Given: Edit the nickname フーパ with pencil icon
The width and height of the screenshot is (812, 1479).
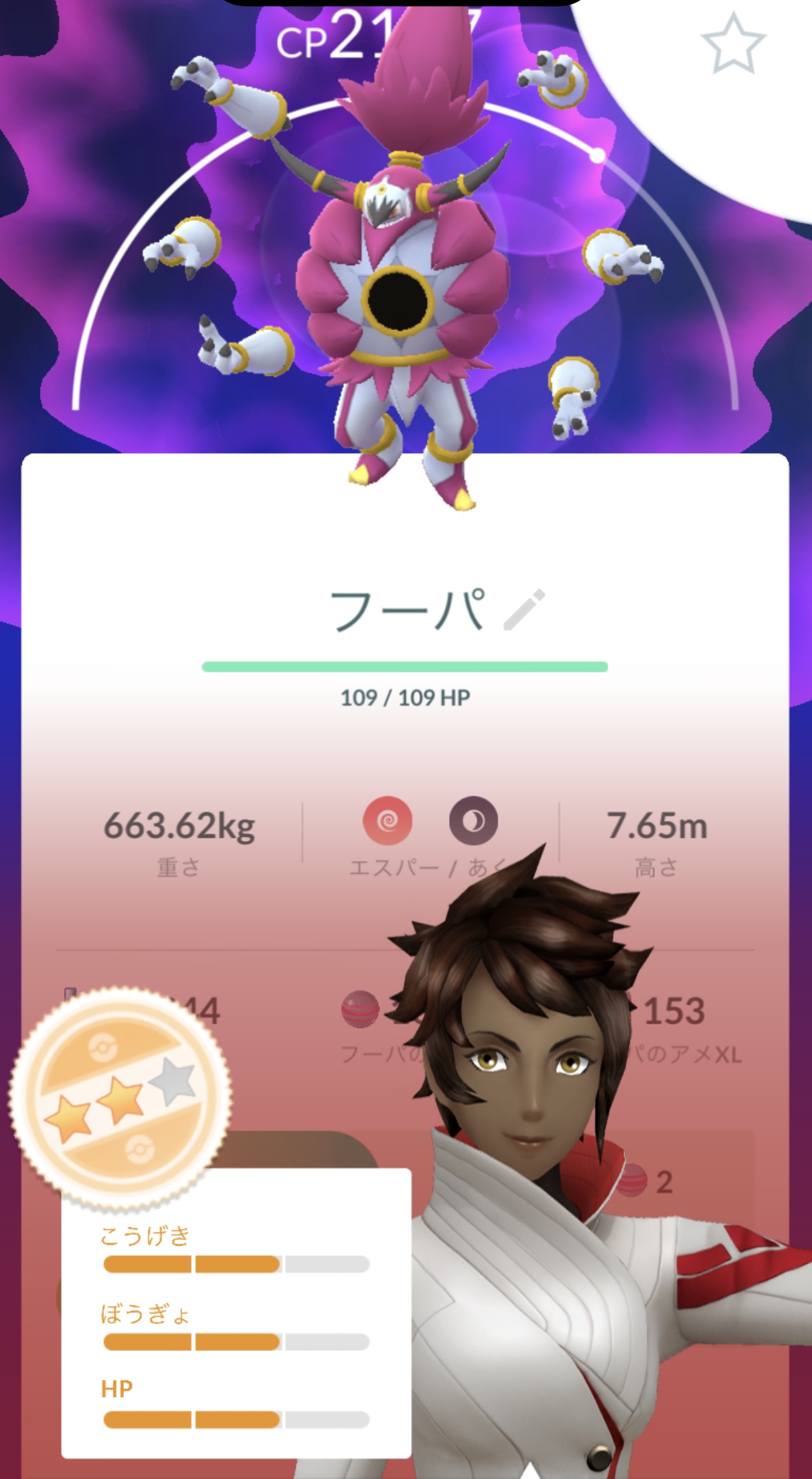Looking at the screenshot, I should (524, 610).
